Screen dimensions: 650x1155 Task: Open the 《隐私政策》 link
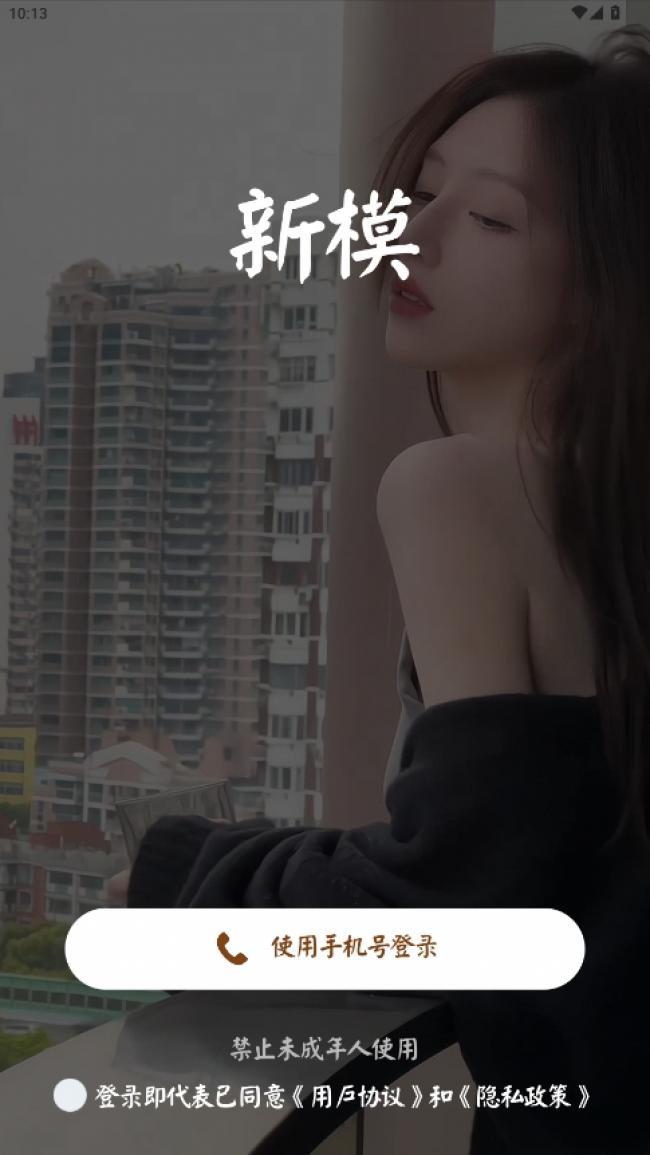[524, 1097]
